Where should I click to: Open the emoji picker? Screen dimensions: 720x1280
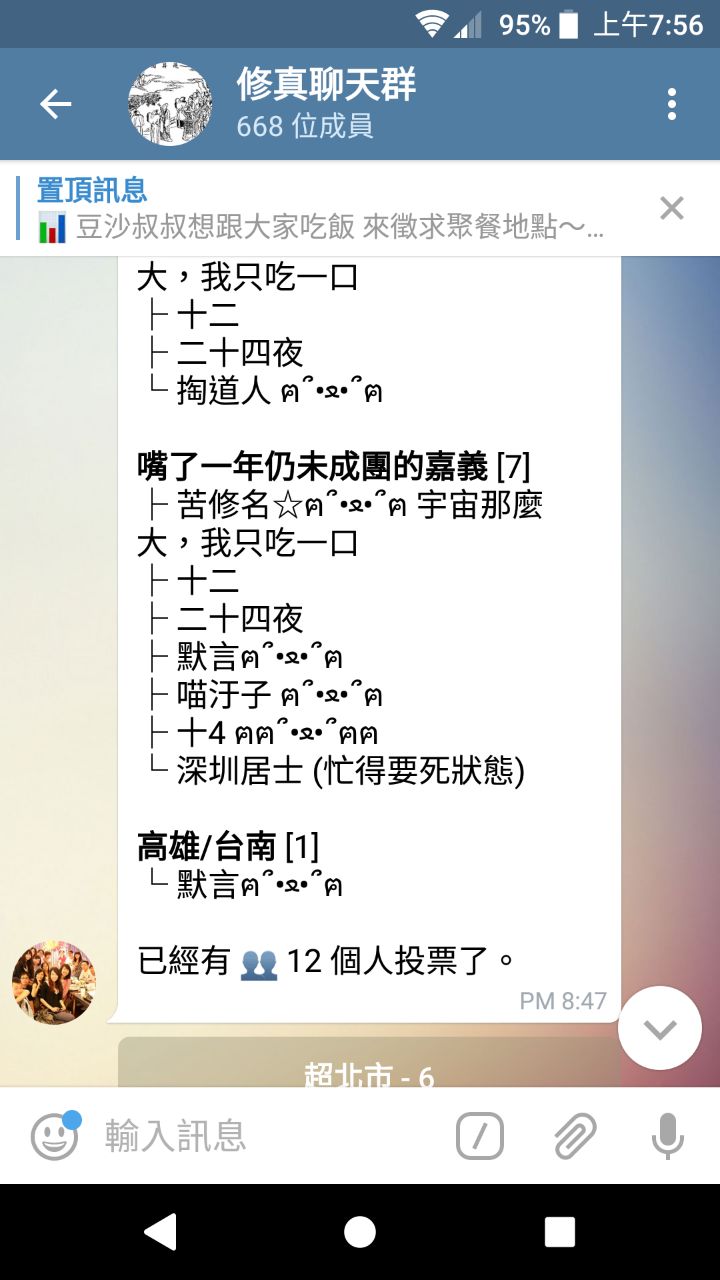click(54, 1136)
